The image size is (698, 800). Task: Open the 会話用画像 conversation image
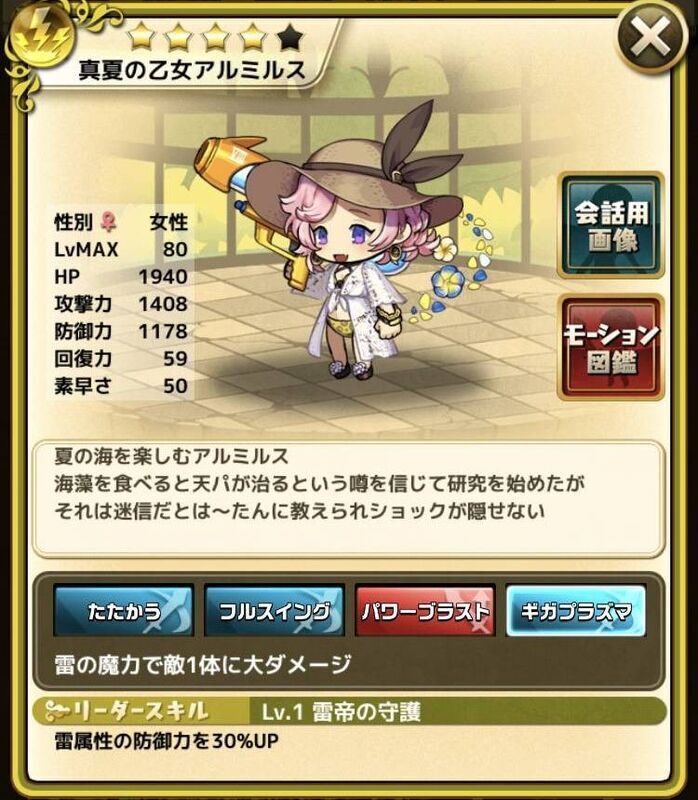[609, 226]
